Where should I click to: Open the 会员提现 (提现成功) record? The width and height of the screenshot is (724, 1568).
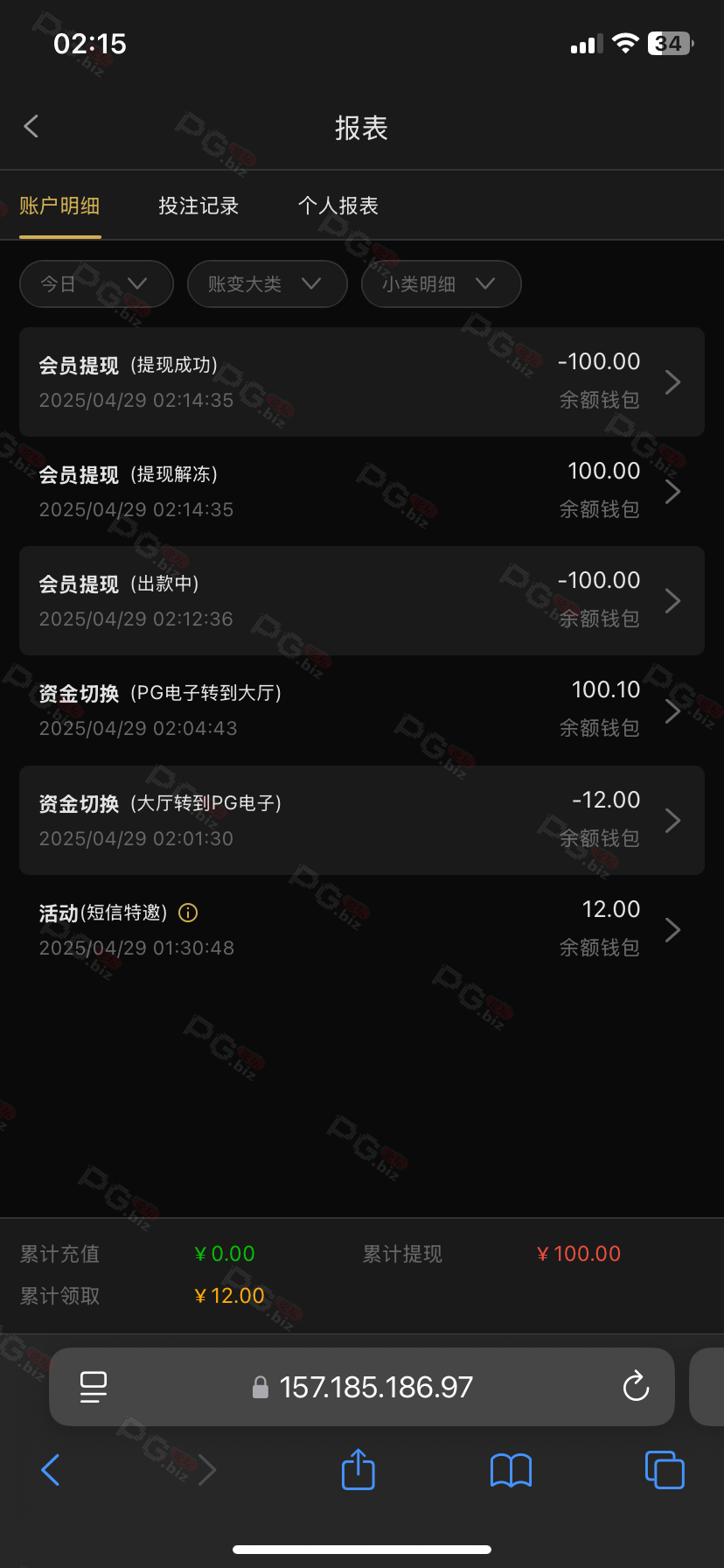click(362, 382)
